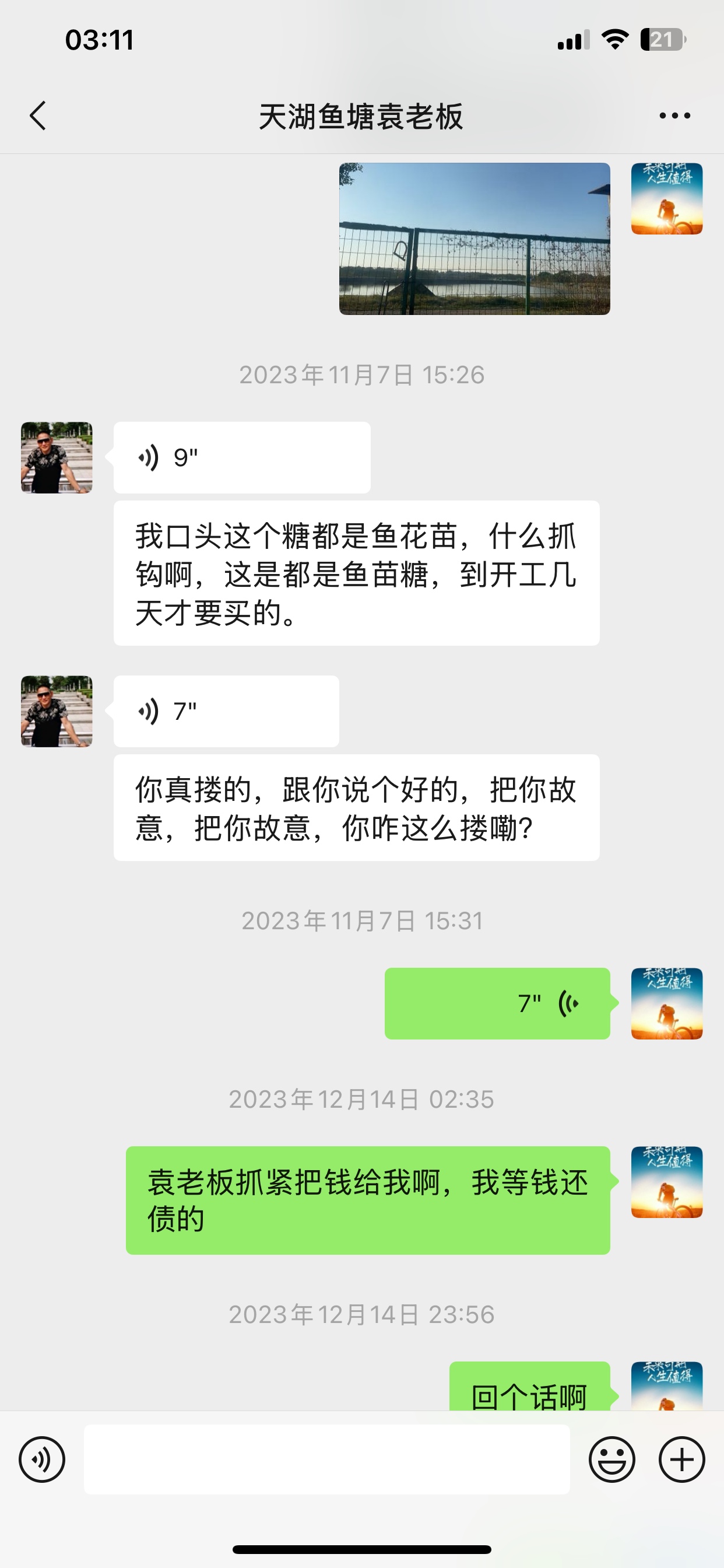Viewport: 724px width, 1568px height.
Task: Go back from the 天湖鱼塘袁老板 chat
Action: coord(38,116)
